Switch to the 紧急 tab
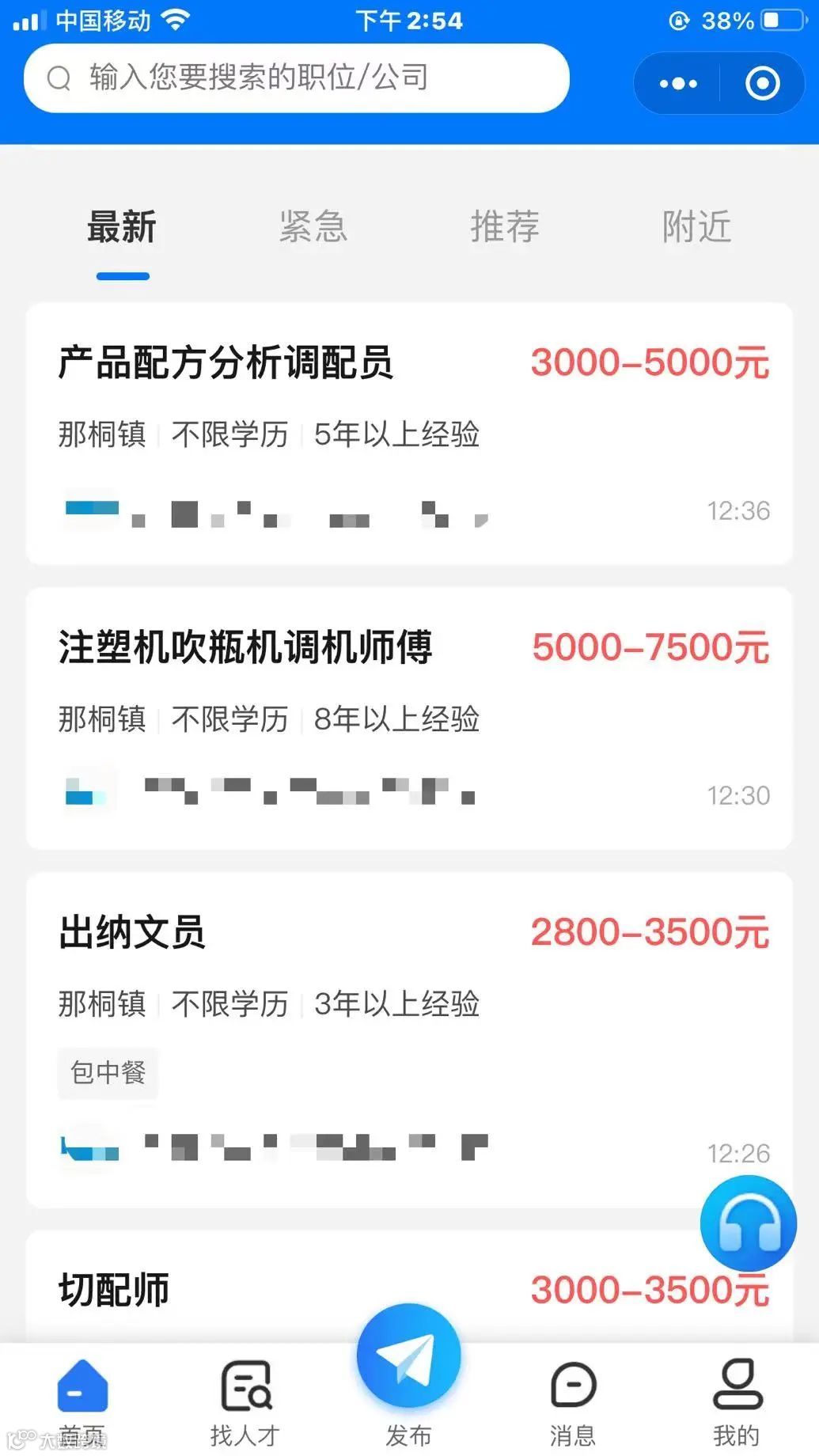This screenshot has width=819, height=1456. tap(313, 227)
